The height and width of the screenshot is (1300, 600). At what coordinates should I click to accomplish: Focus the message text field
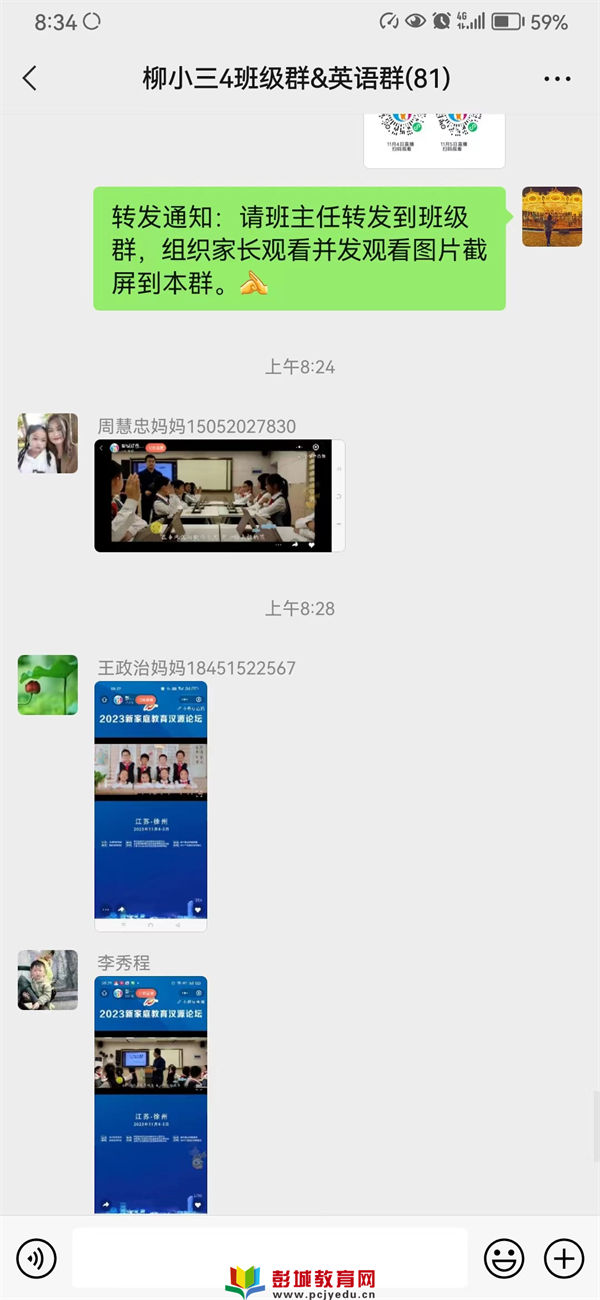[270, 1258]
